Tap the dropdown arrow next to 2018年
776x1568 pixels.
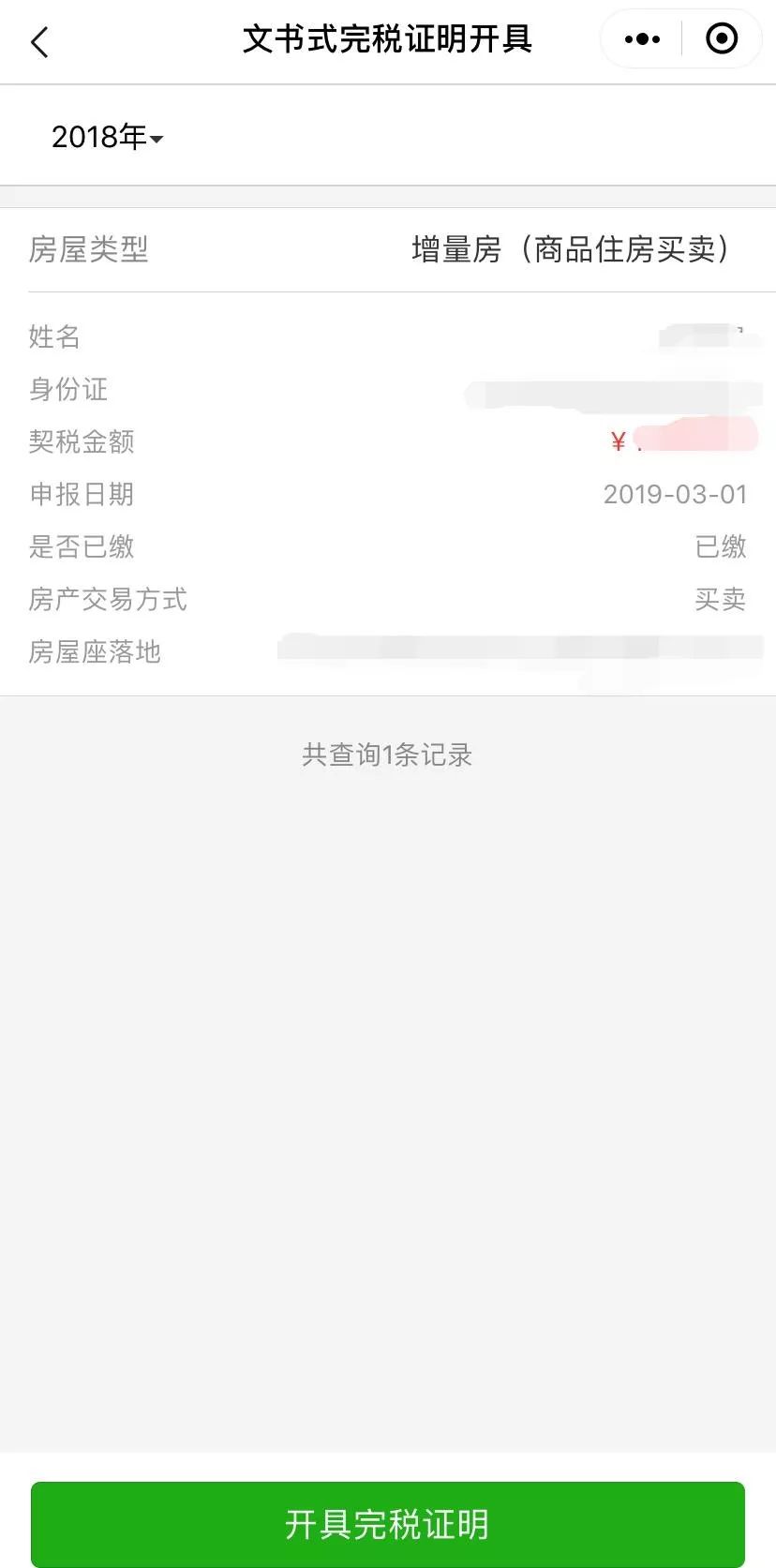click(x=156, y=139)
